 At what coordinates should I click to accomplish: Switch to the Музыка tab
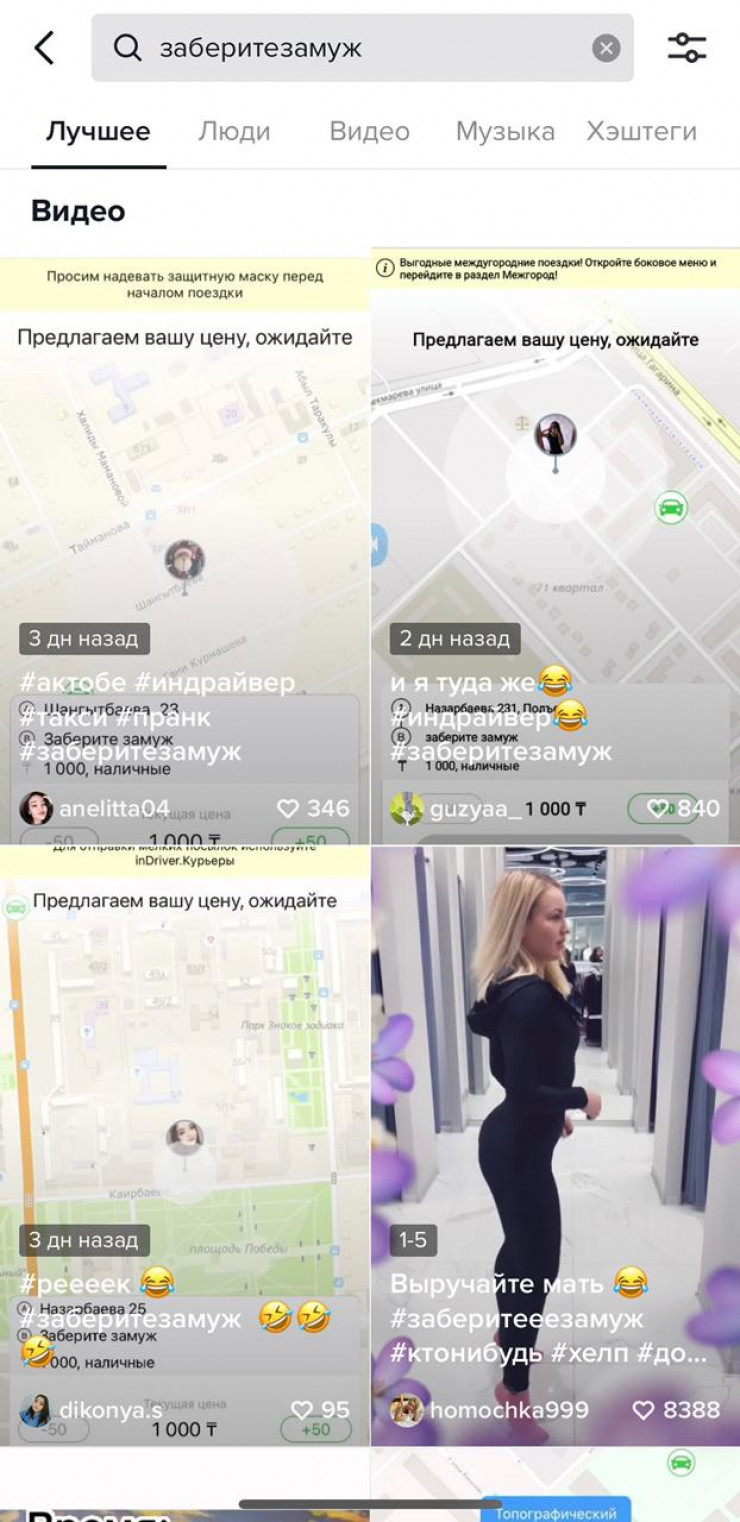[x=505, y=132]
